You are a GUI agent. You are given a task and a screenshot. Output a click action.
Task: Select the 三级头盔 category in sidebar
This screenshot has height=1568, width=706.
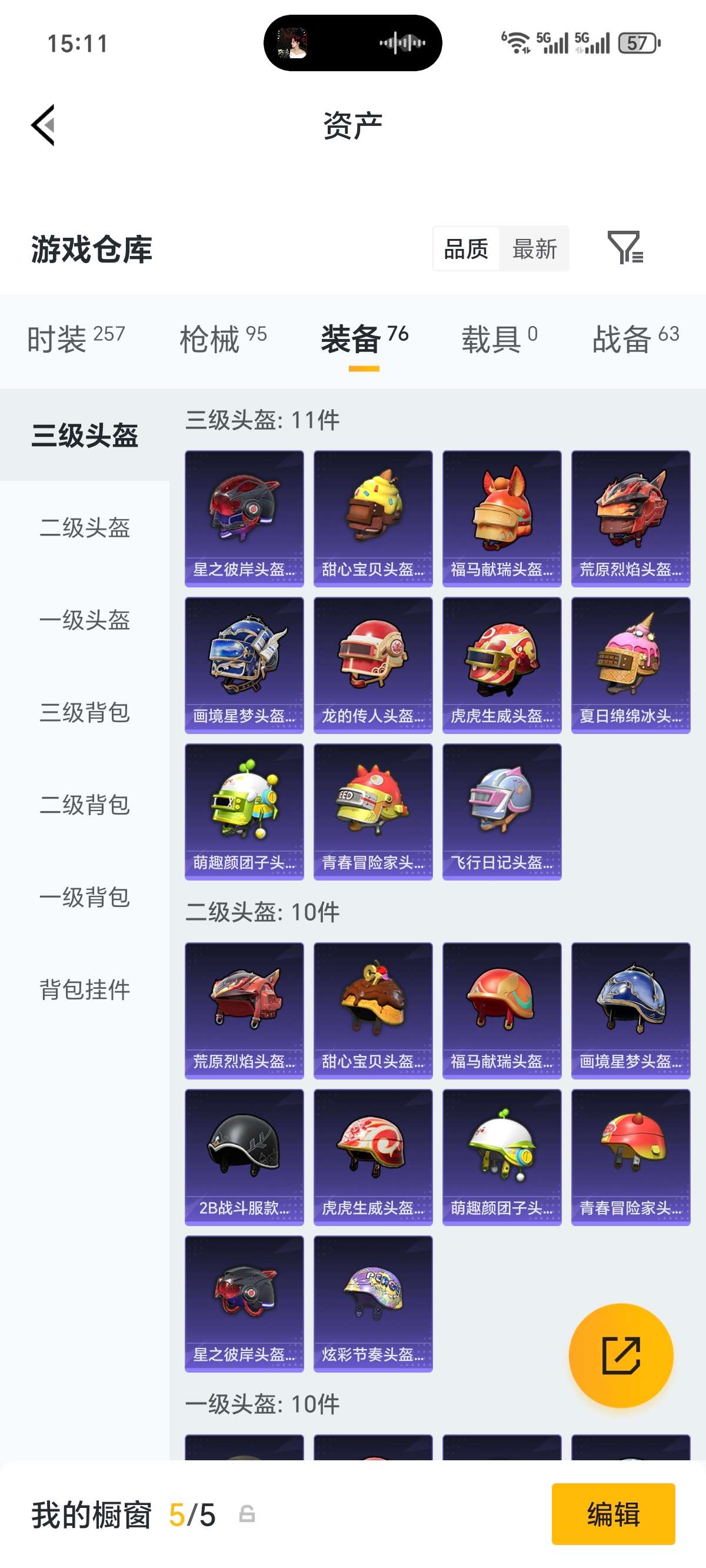pyautogui.click(x=85, y=436)
